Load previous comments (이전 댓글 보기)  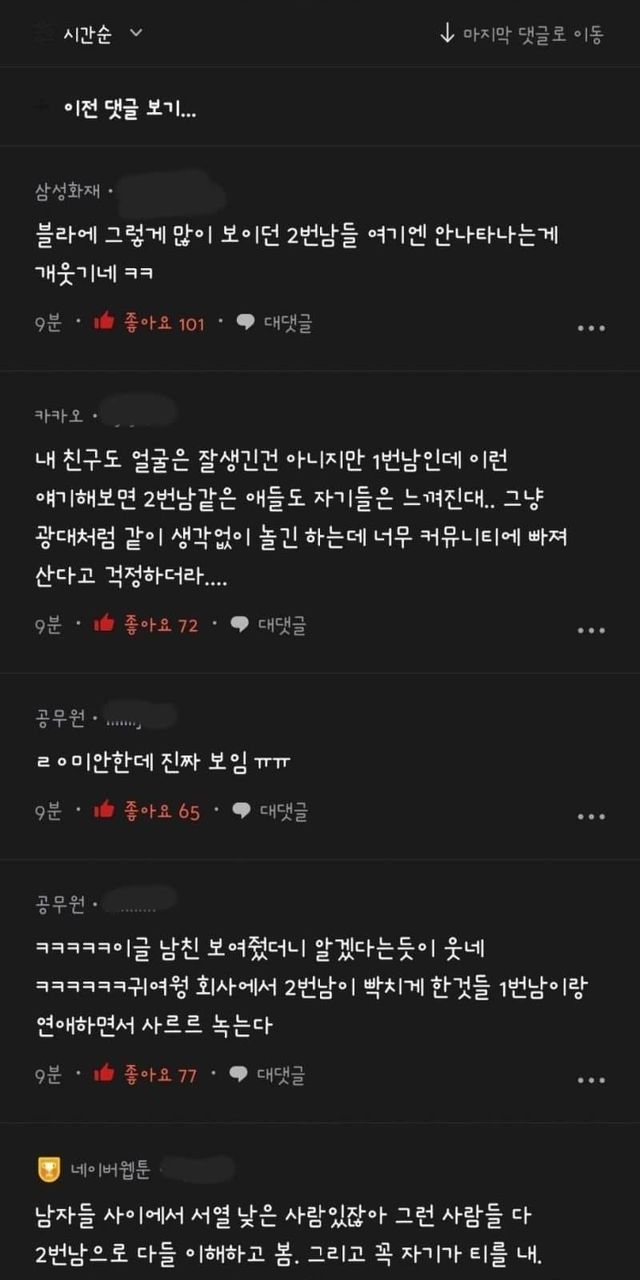click(x=130, y=108)
